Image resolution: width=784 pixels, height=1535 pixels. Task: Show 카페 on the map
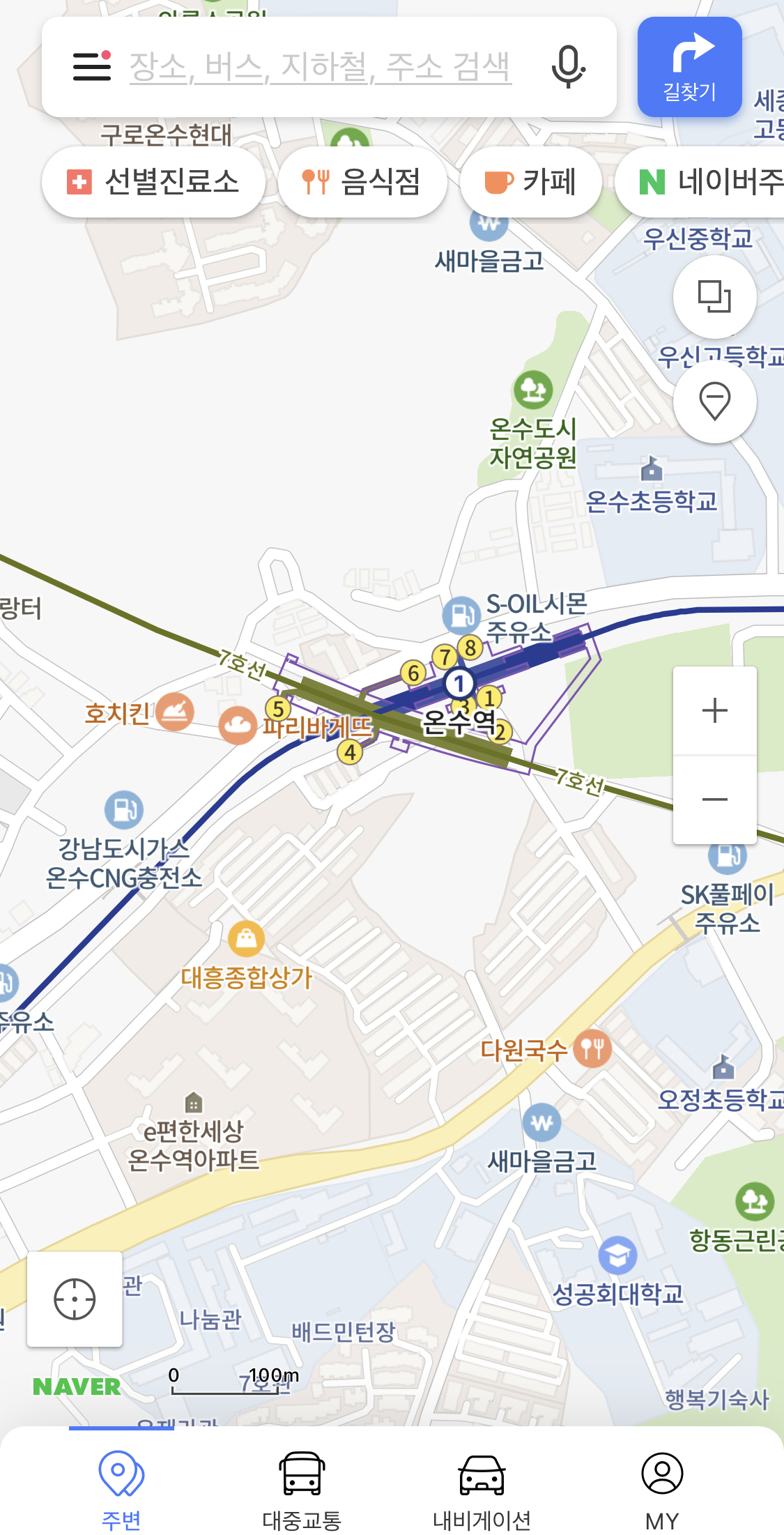(x=531, y=182)
